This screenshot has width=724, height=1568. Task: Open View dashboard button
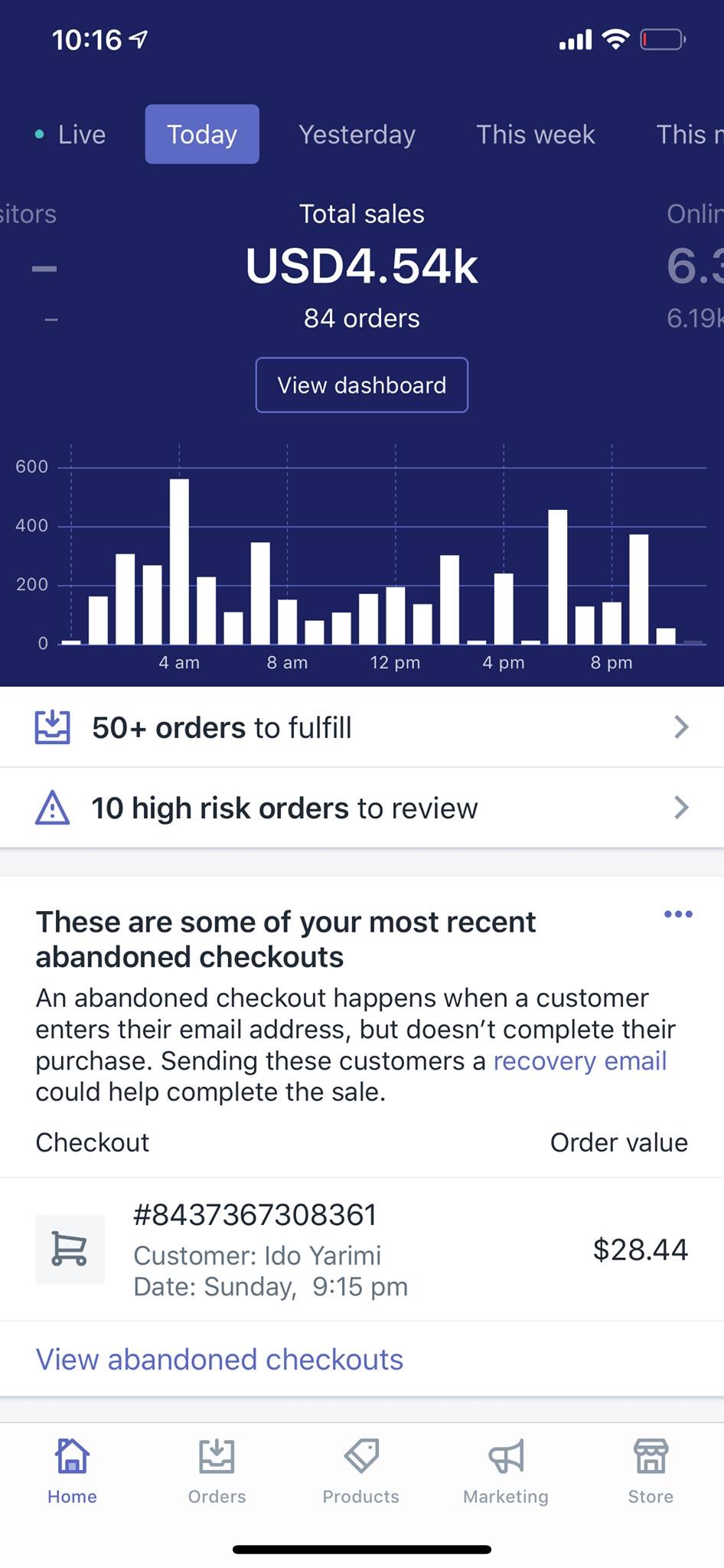tap(361, 385)
